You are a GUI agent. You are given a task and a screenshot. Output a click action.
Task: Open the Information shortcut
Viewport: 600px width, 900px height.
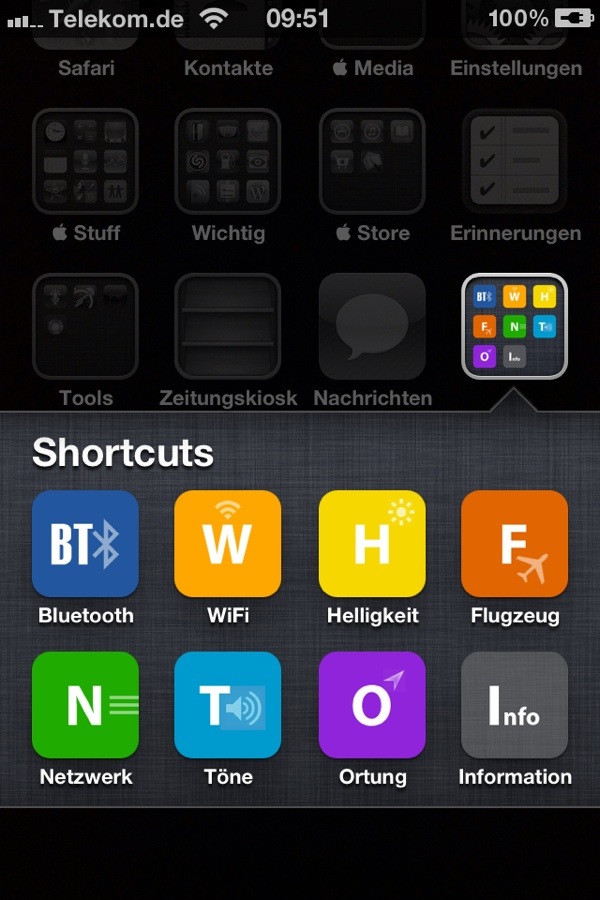click(x=514, y=705)
